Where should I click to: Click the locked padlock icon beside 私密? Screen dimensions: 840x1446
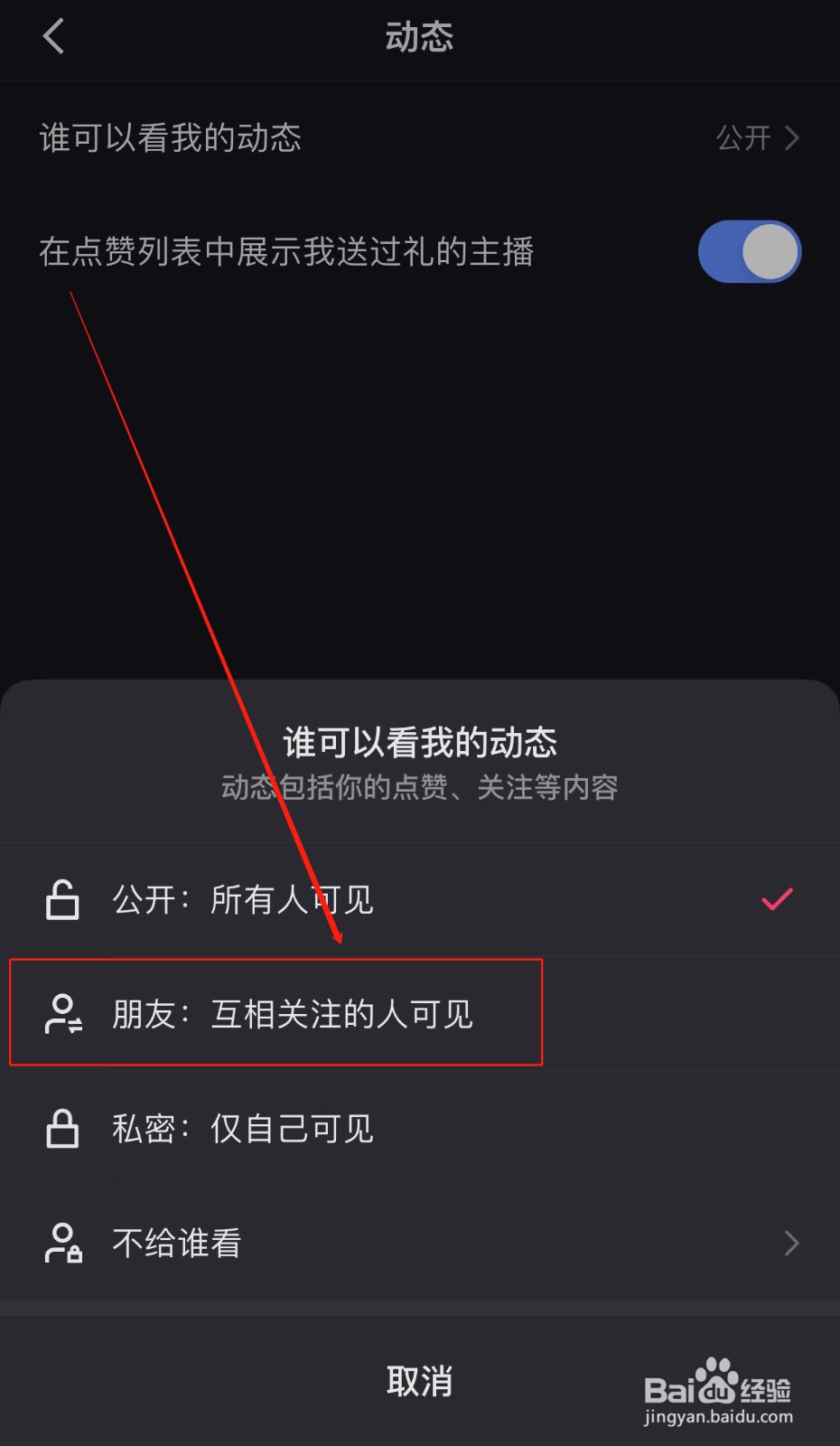61,1128
